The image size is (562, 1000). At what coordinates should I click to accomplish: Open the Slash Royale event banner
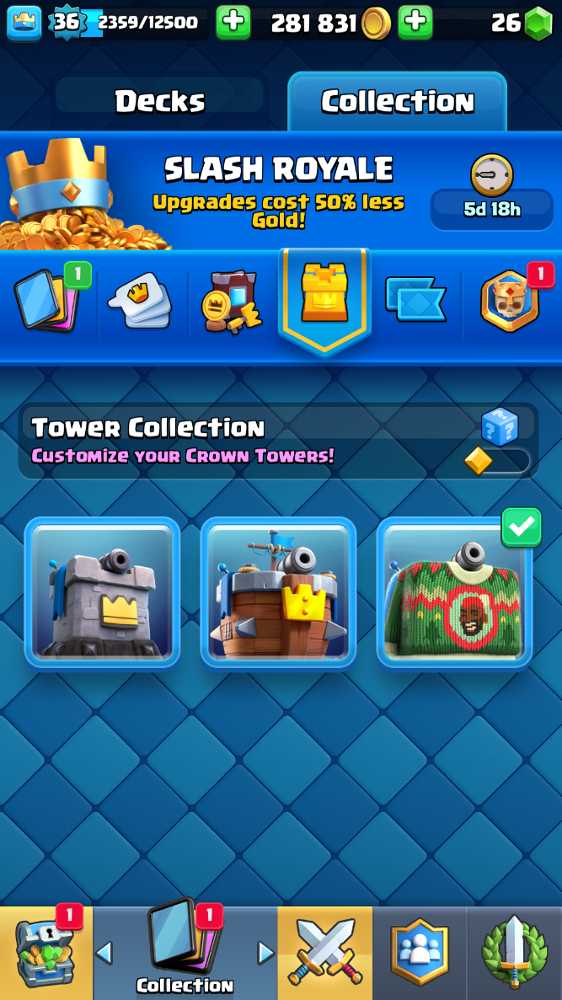(x=281, y=191)
